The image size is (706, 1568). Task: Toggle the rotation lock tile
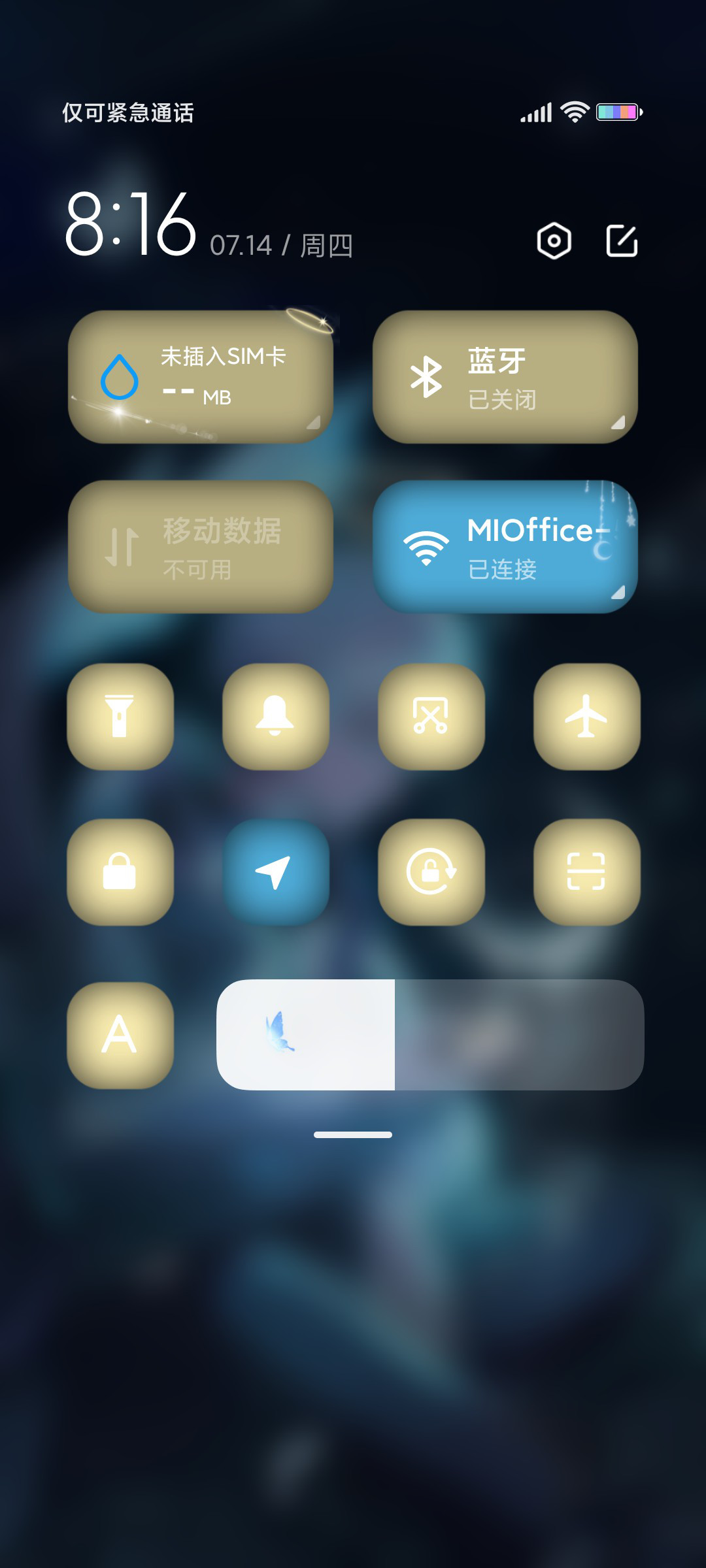(431, 872)
